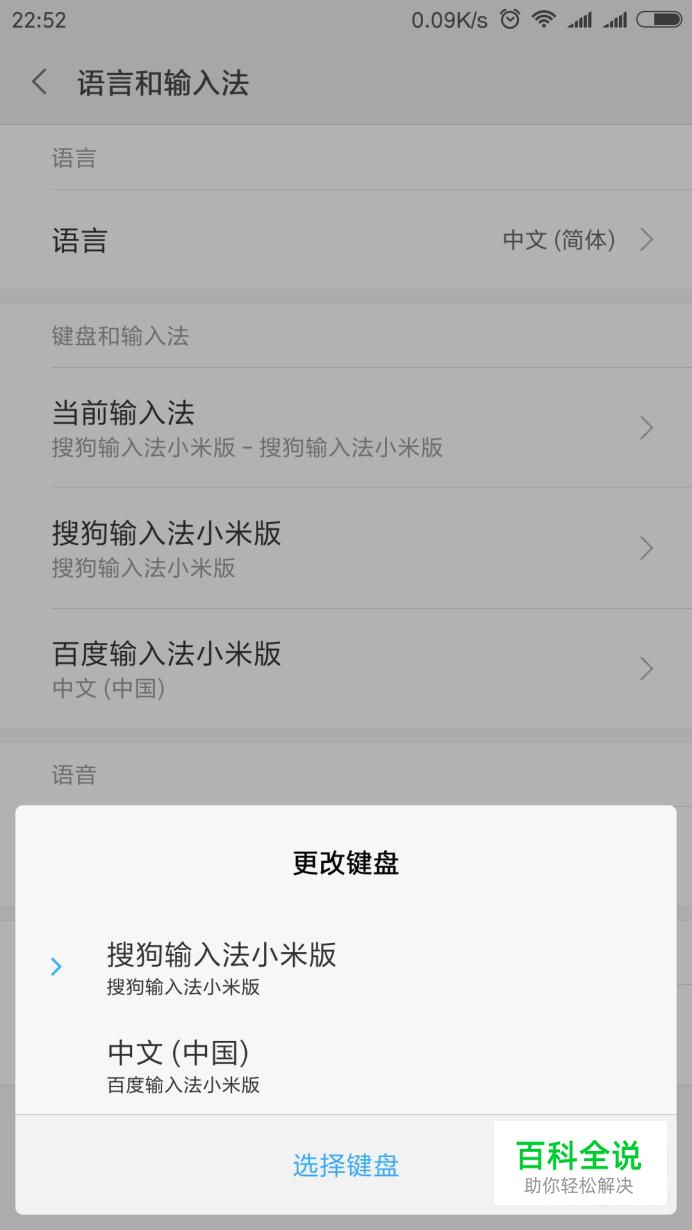Open the 搜狗输入法小米版 settings row
This screenshot has width=692, height=1230.
346,548
